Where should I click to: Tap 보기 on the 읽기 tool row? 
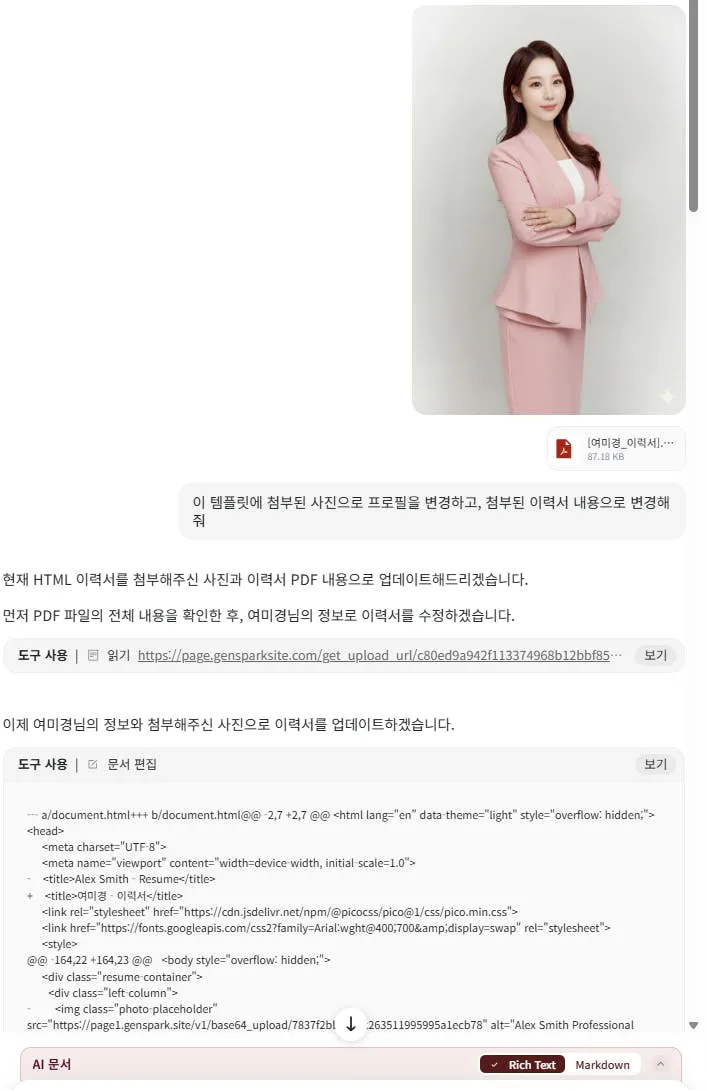tap(655, 656)
